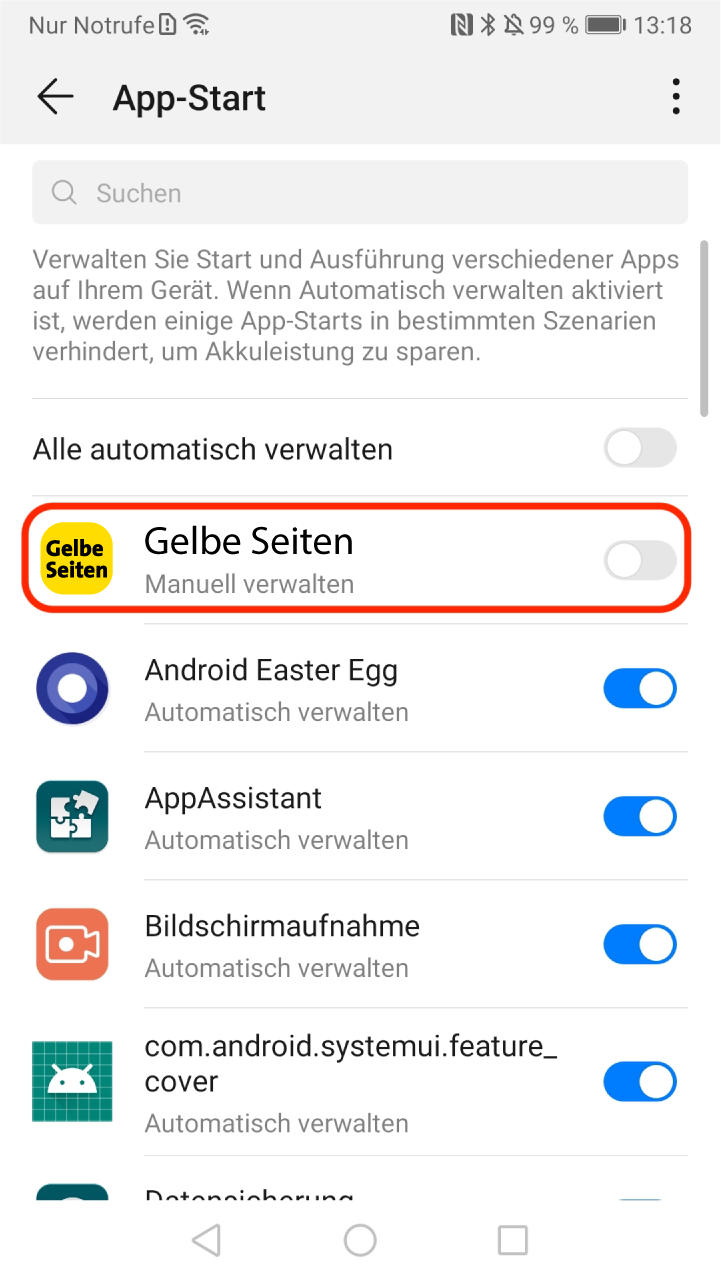
Task: Switch off the AppAssistant toggle
Action: (640, 817)
